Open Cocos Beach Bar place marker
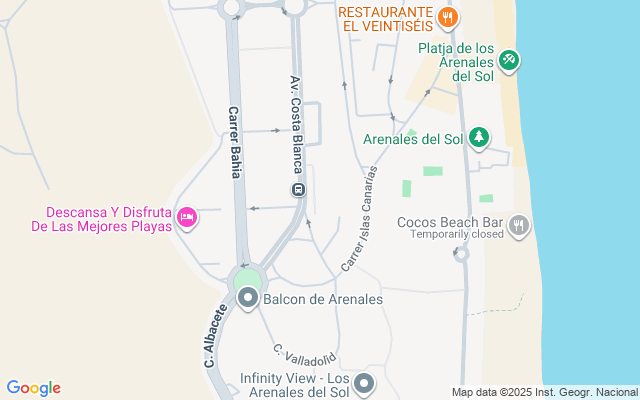Screen dimensions: 640x400 click(x=518, y=224)
